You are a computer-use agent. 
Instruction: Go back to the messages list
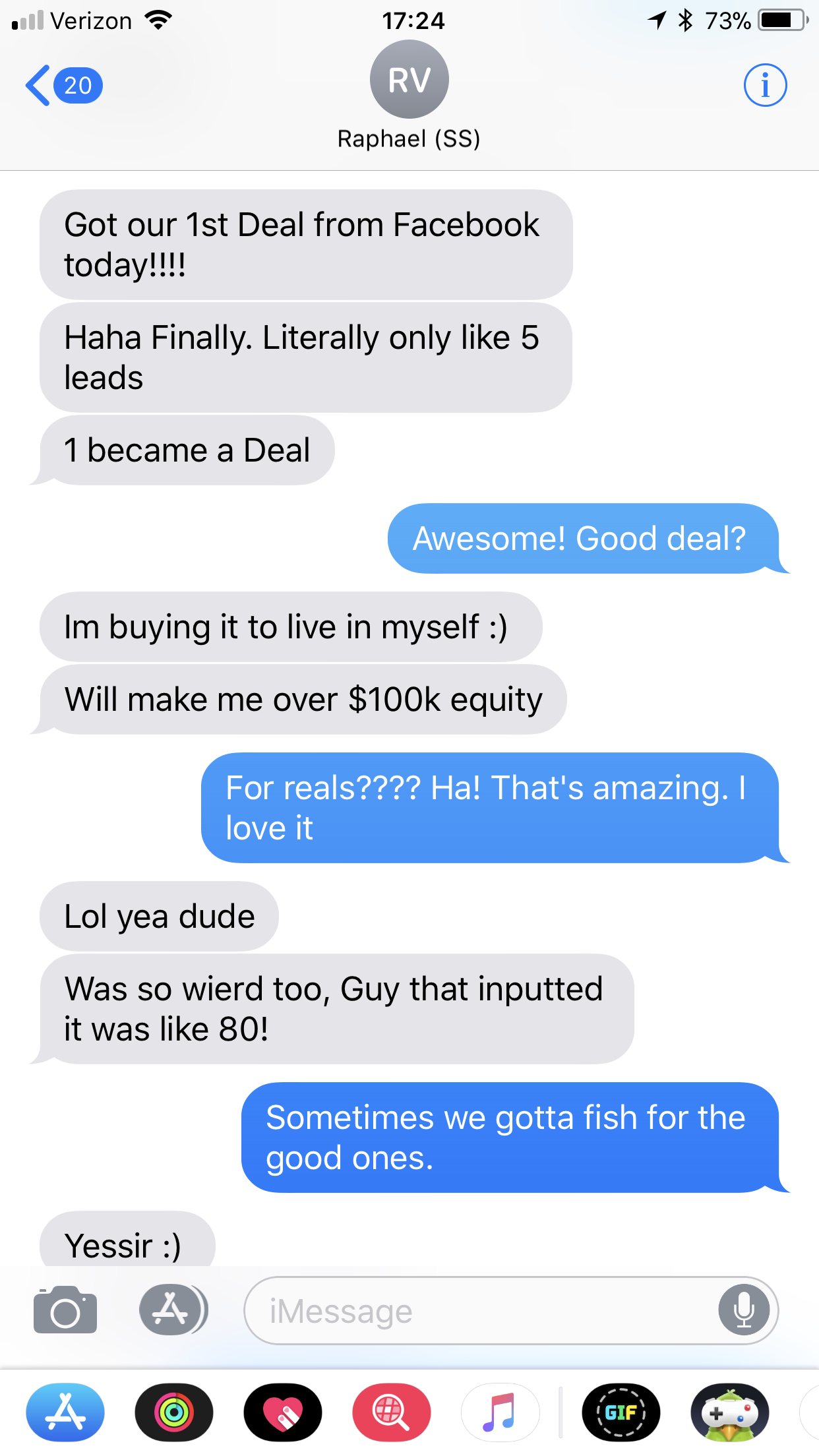pos(62,86)
